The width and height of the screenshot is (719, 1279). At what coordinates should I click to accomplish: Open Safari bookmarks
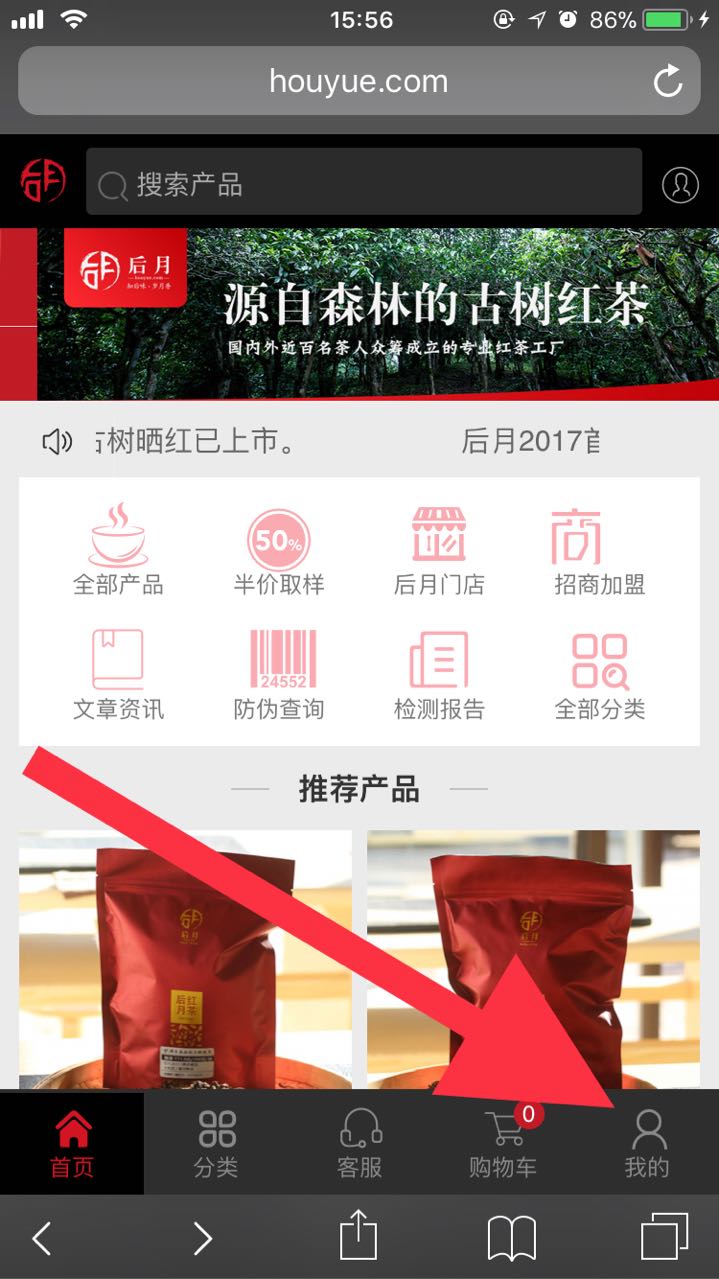click(x=512, y=1239)
